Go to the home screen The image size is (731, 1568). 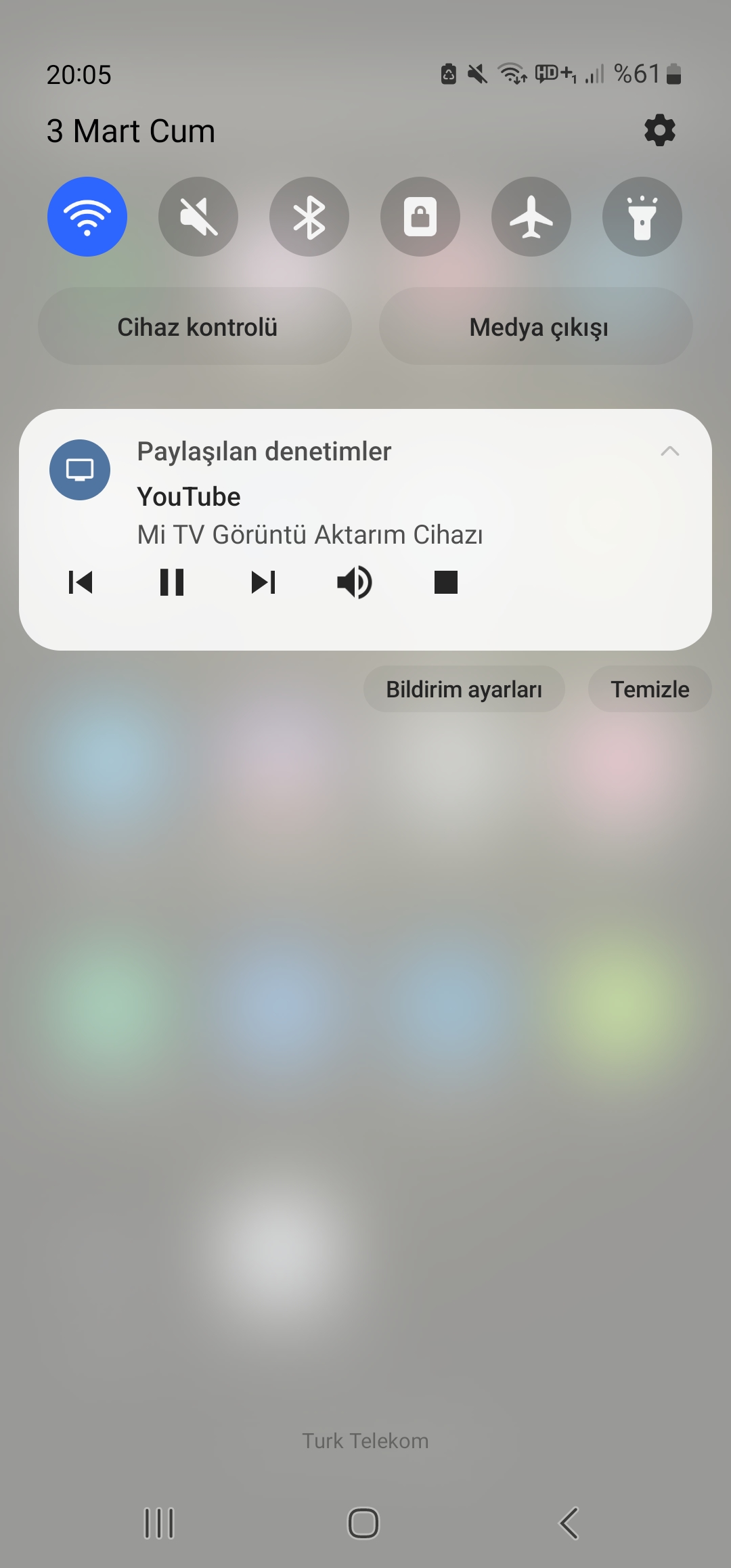click(x=363, y=1523)
